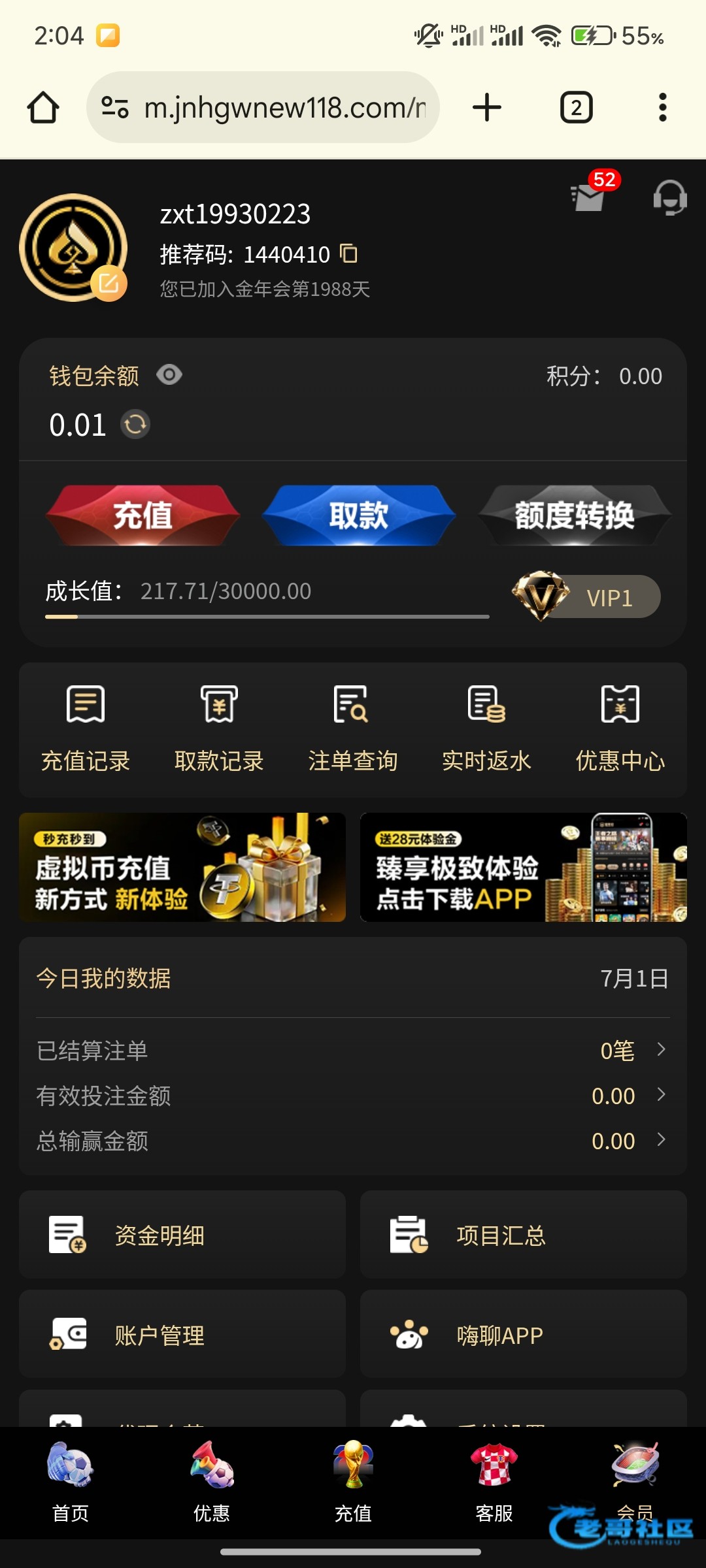The image size is (706, 1568).
Task: Open the 虚拟币充值 banner
Action: (182, 867)
